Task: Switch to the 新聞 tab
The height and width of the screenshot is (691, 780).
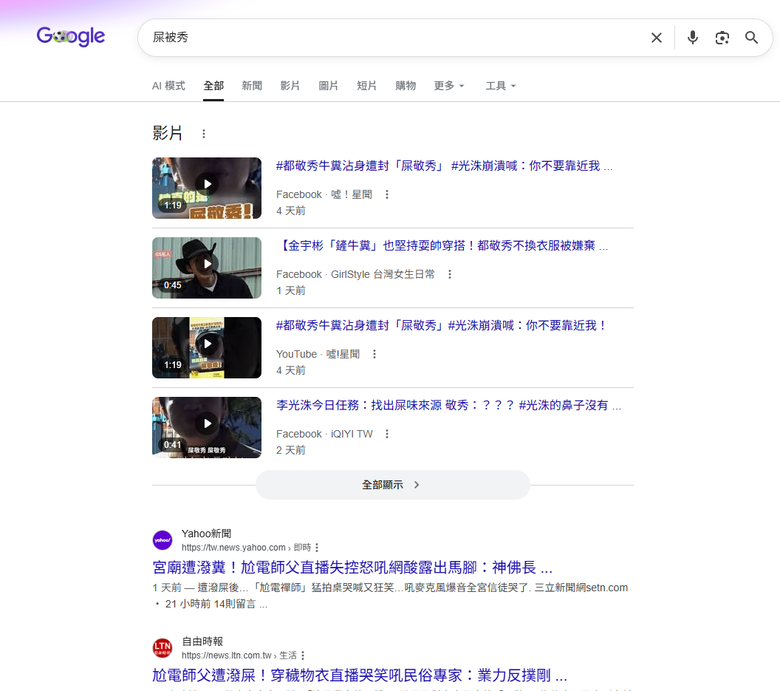Action: [x=252, y=86]
